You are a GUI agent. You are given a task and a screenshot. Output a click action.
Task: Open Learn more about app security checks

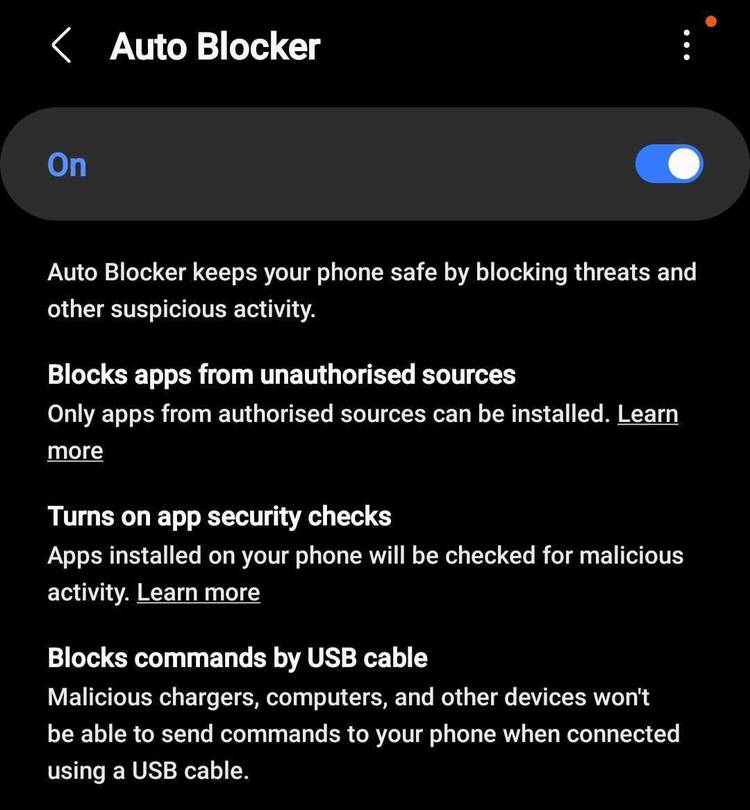(x=198, y=592)
